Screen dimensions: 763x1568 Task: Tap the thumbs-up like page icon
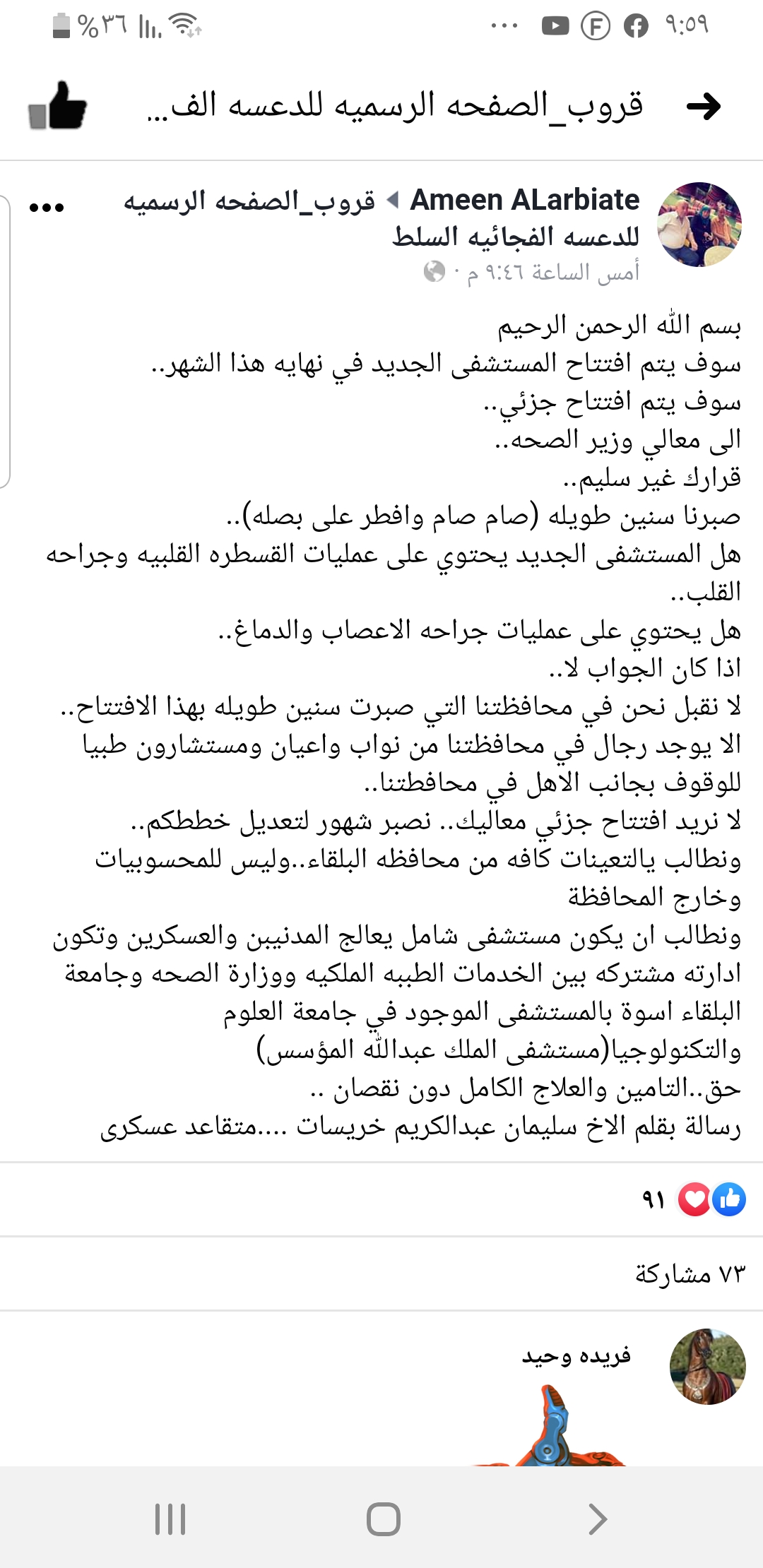pos(58,107)
